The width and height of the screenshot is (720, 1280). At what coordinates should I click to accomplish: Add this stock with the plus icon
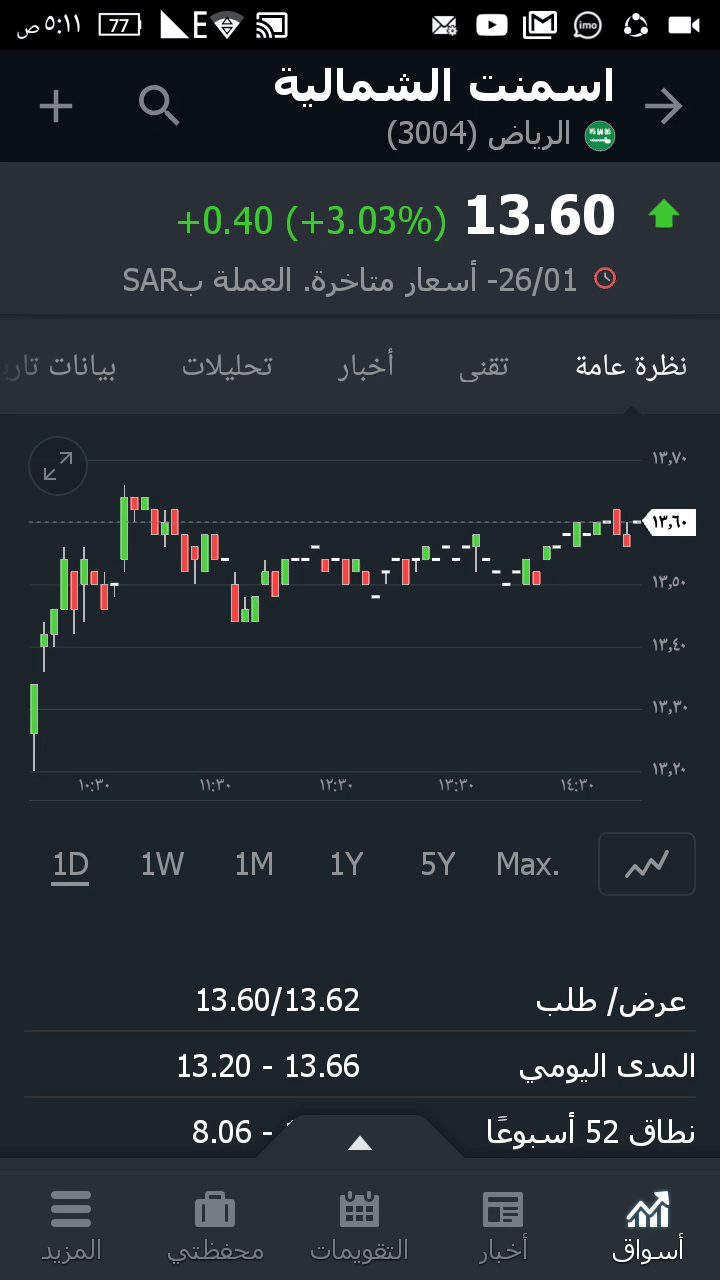56,106
